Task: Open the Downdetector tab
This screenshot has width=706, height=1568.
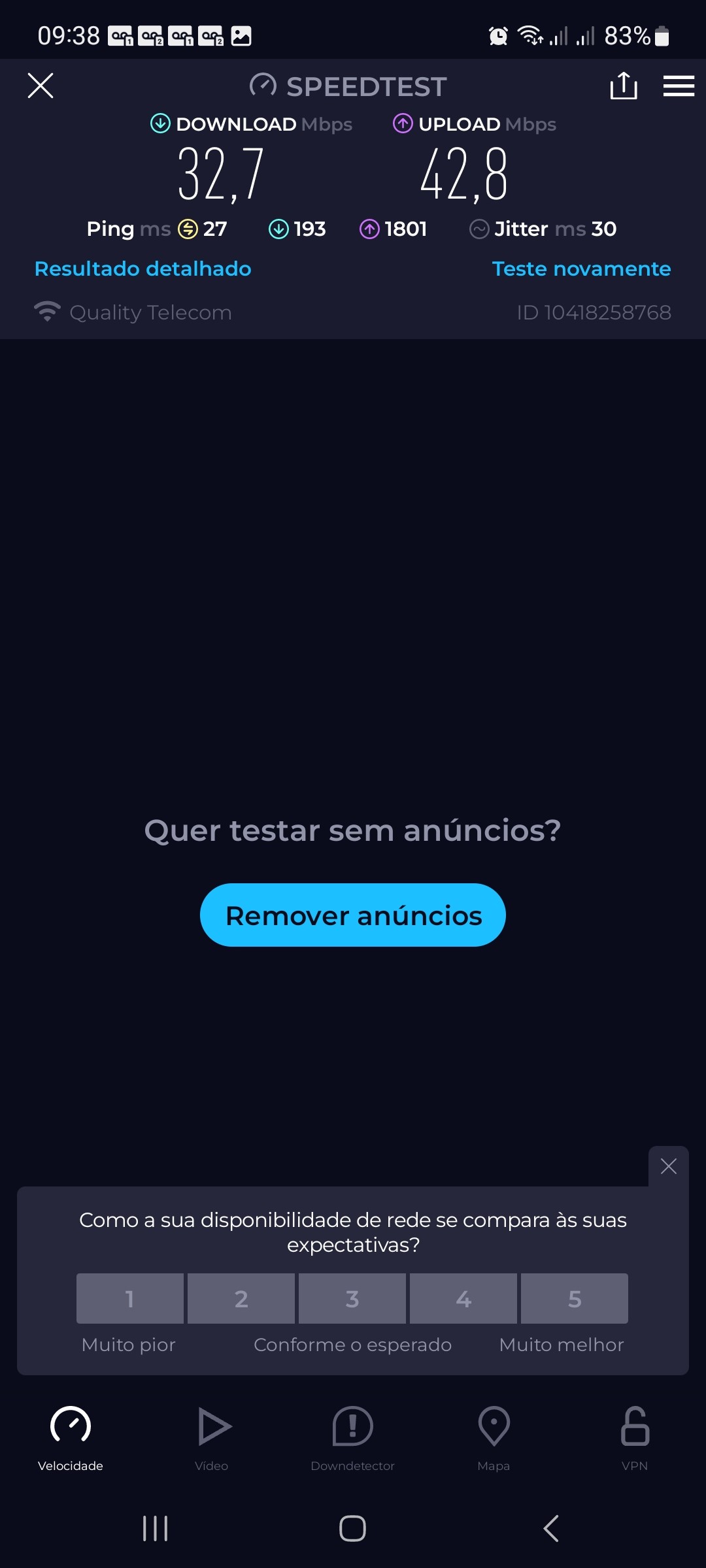Action: coord(352,1437)
